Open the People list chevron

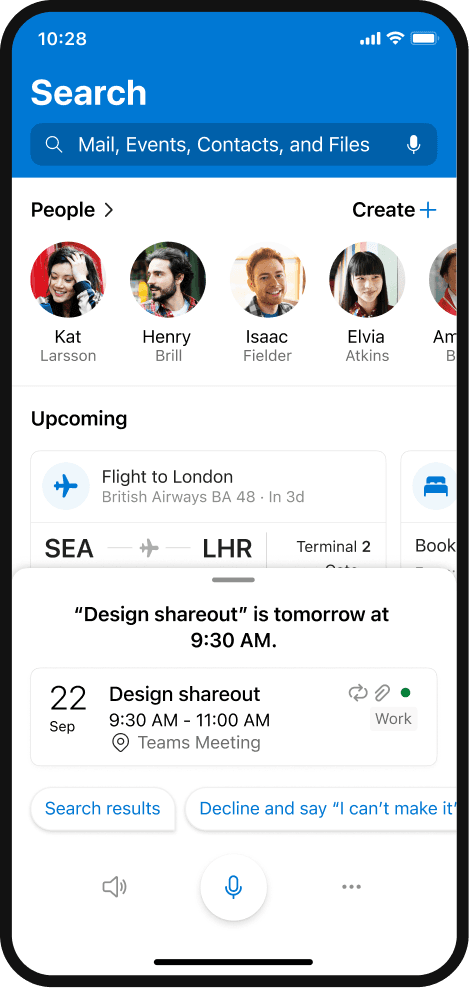point(108,210)
